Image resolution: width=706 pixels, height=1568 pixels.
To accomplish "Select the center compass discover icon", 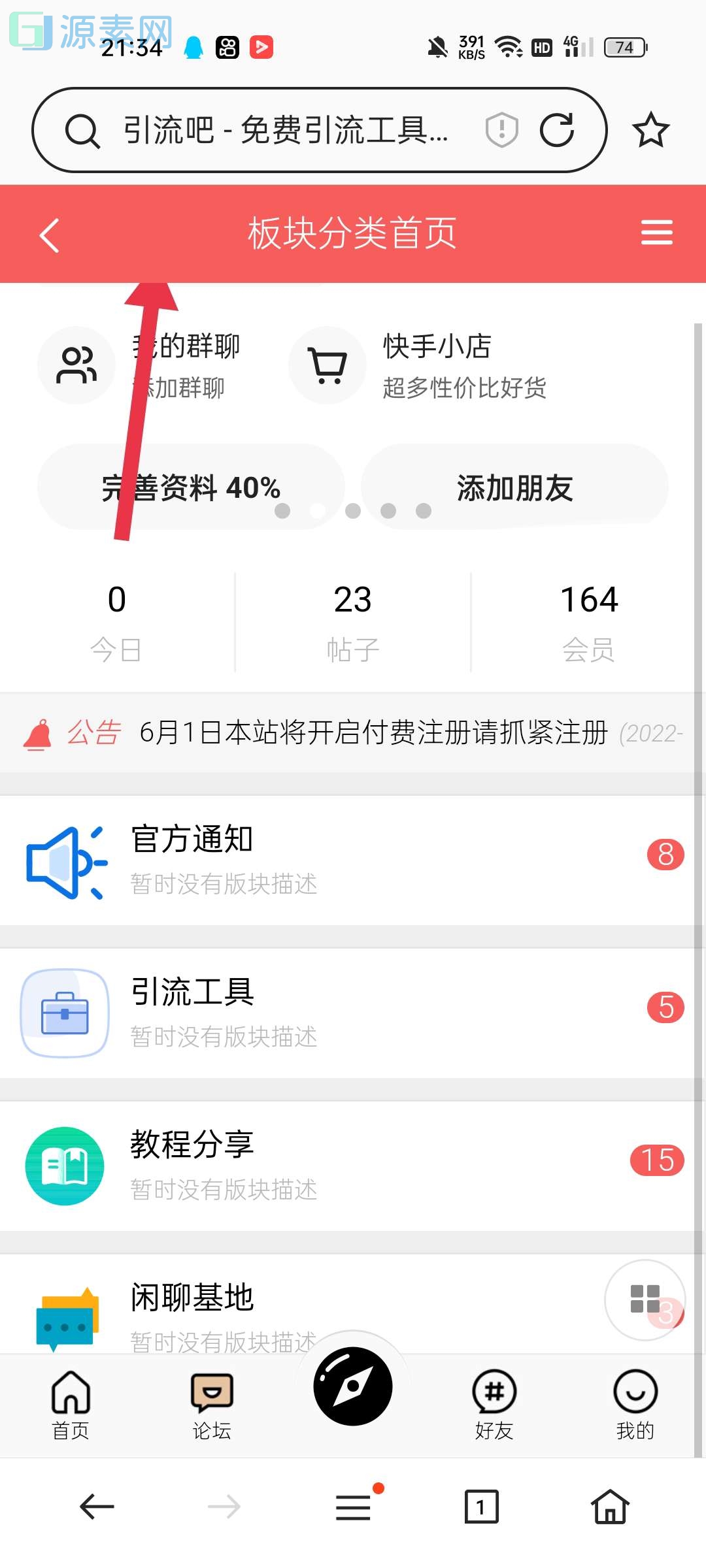I will click(x=353, y=1388).
